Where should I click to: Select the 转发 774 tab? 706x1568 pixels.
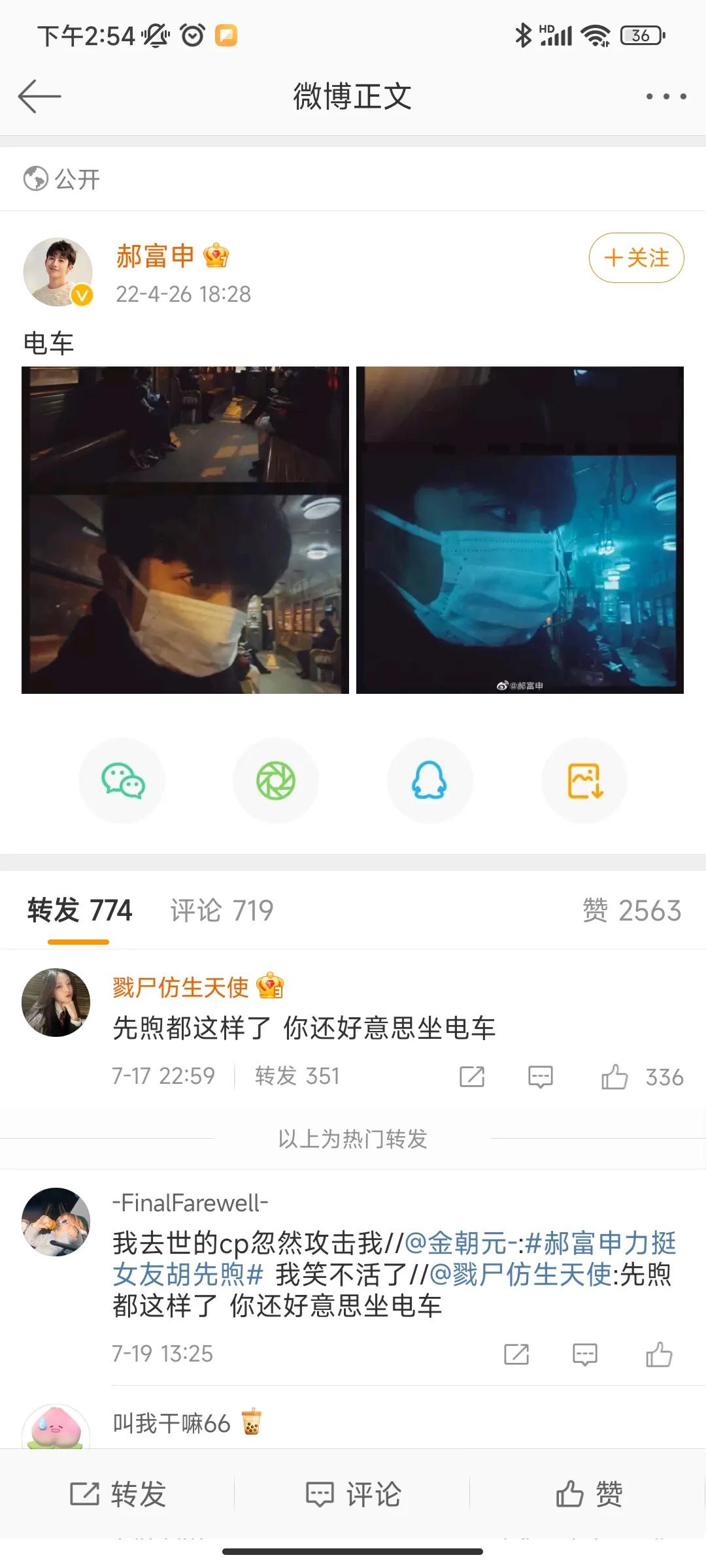[x=78, y=909]
